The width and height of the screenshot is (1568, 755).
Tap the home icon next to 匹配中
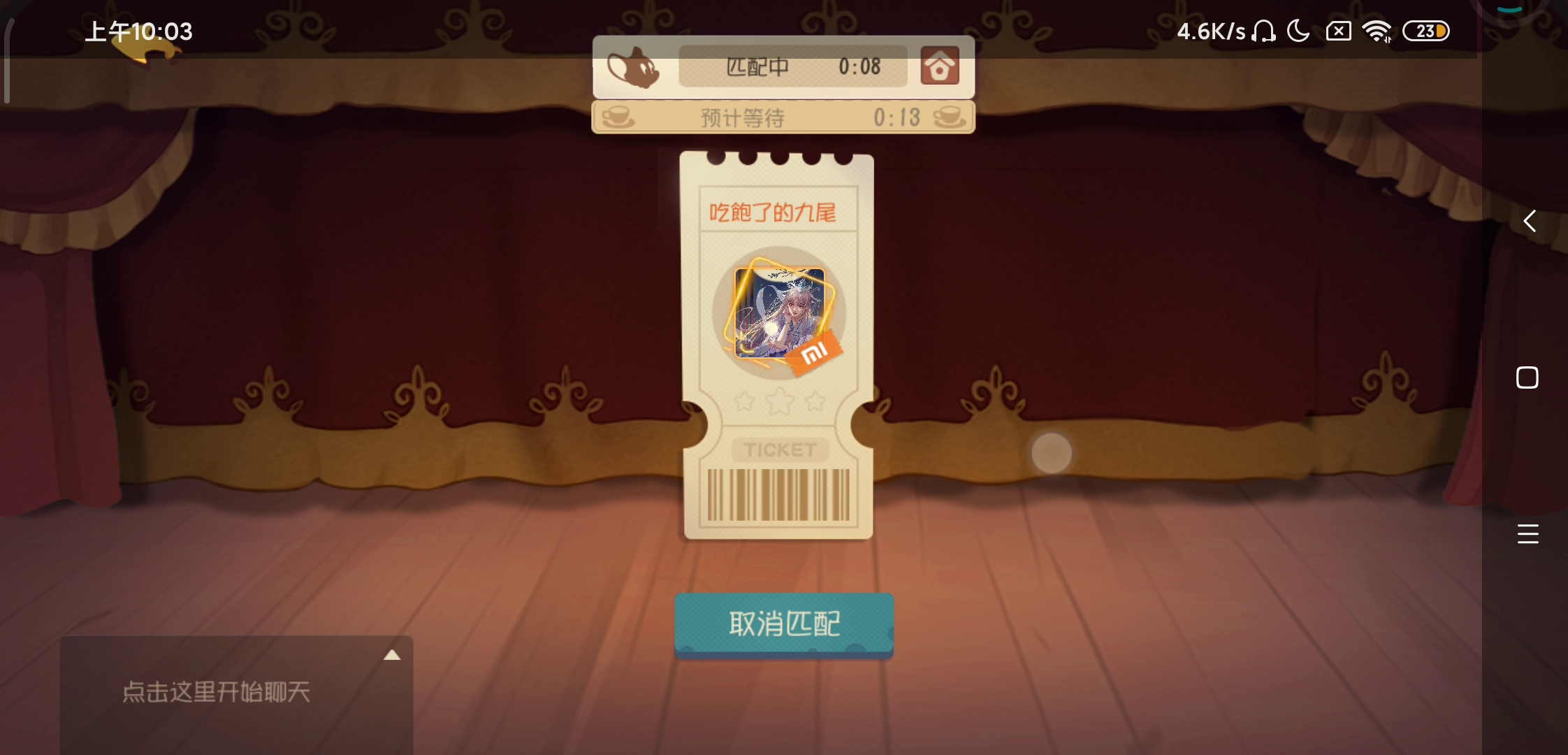click(x=939, y=66)
